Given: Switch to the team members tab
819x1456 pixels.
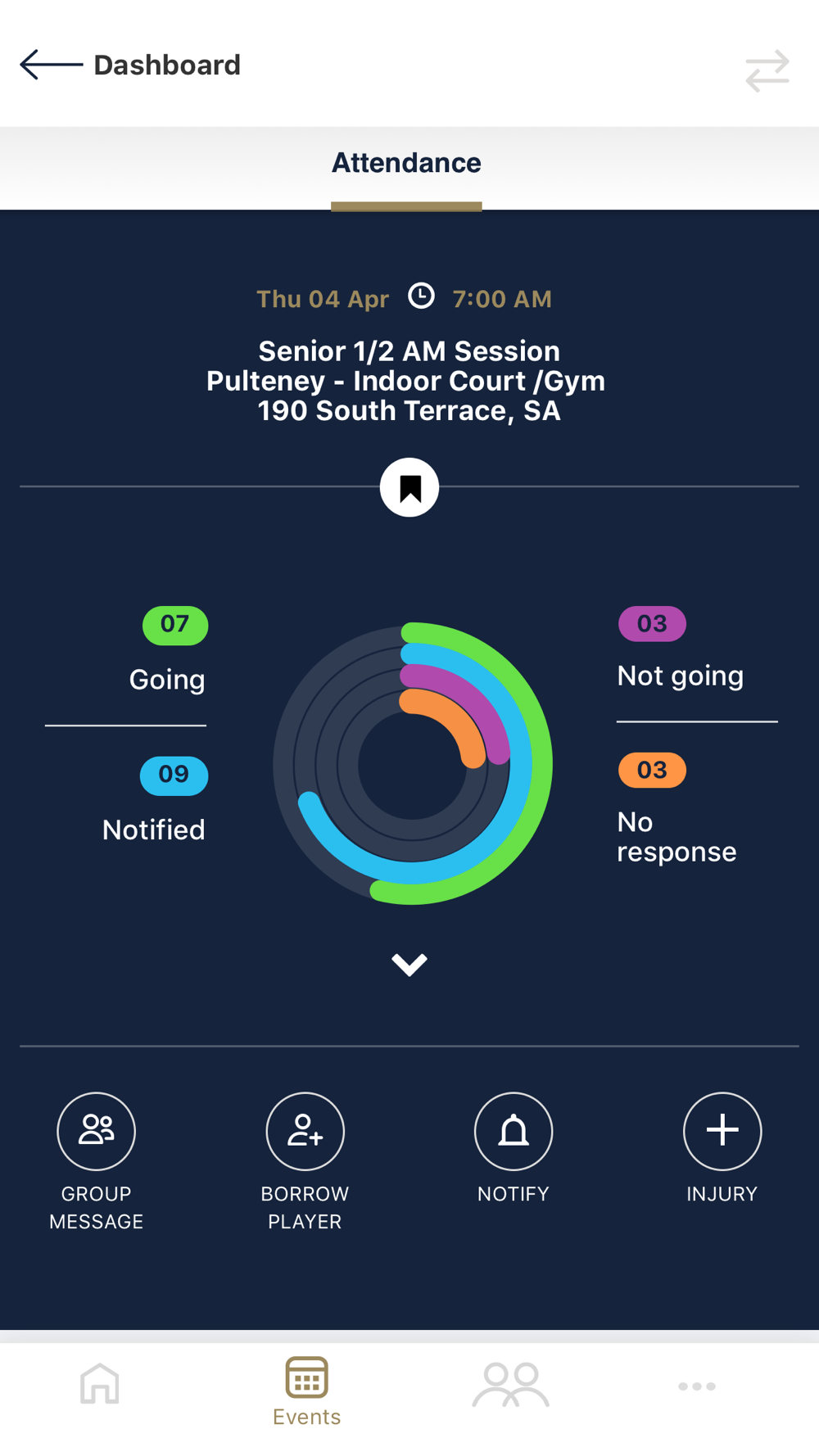Looking at the screenshot, I should (x=511, y=1384).
